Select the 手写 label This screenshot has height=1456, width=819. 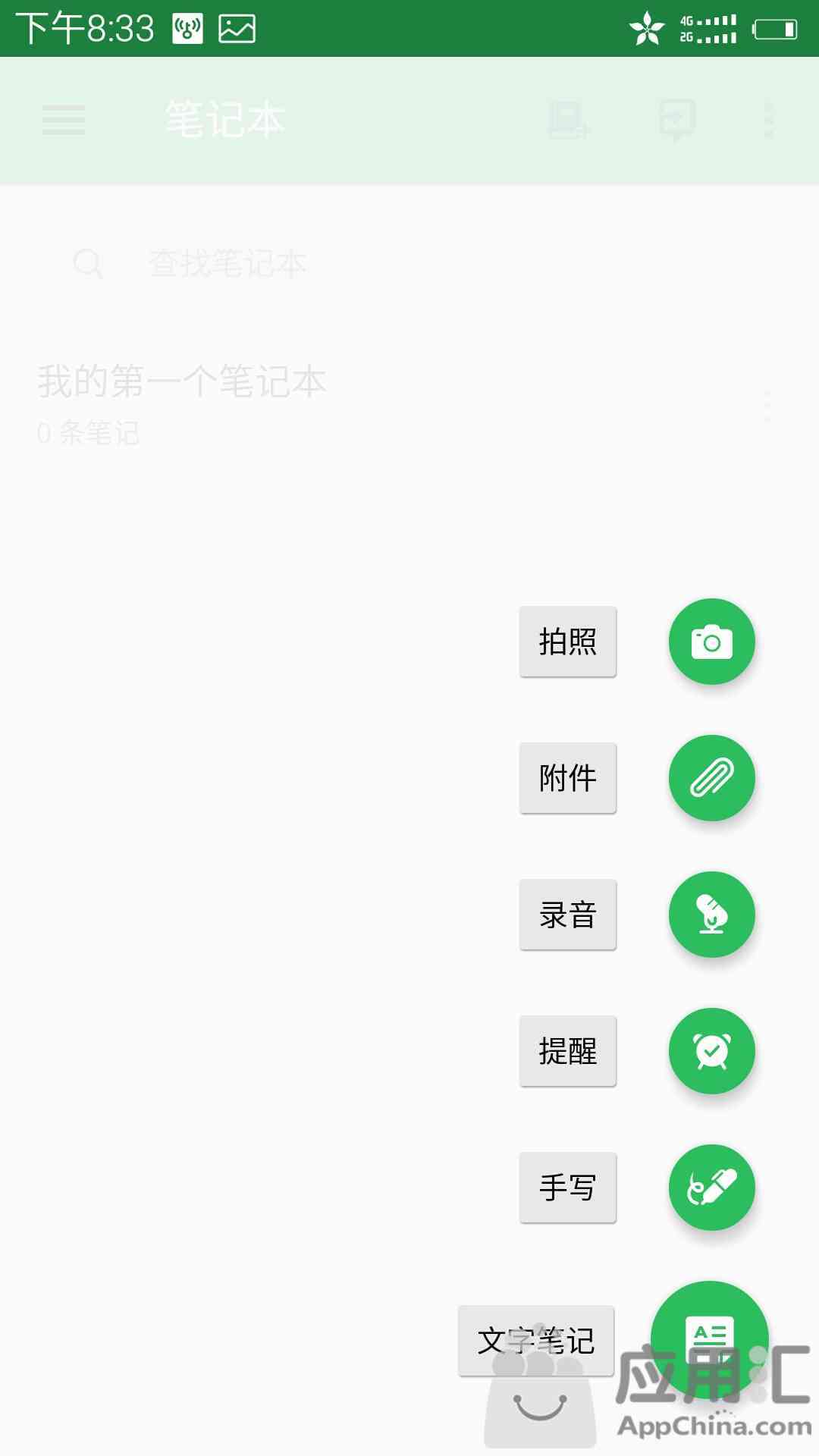pos(568,1188)
